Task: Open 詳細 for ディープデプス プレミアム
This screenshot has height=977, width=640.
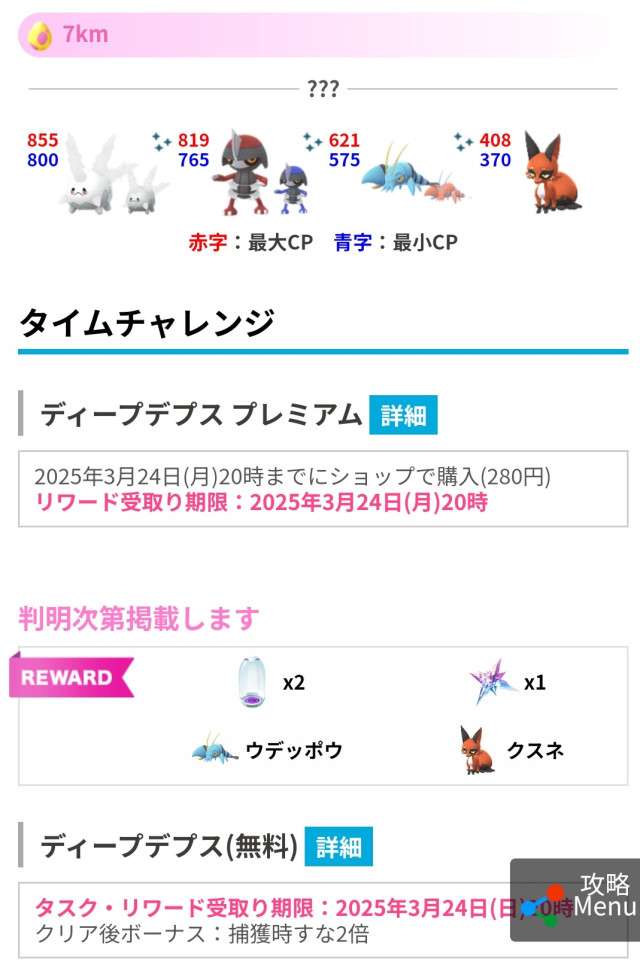Action: coord(403,415)
